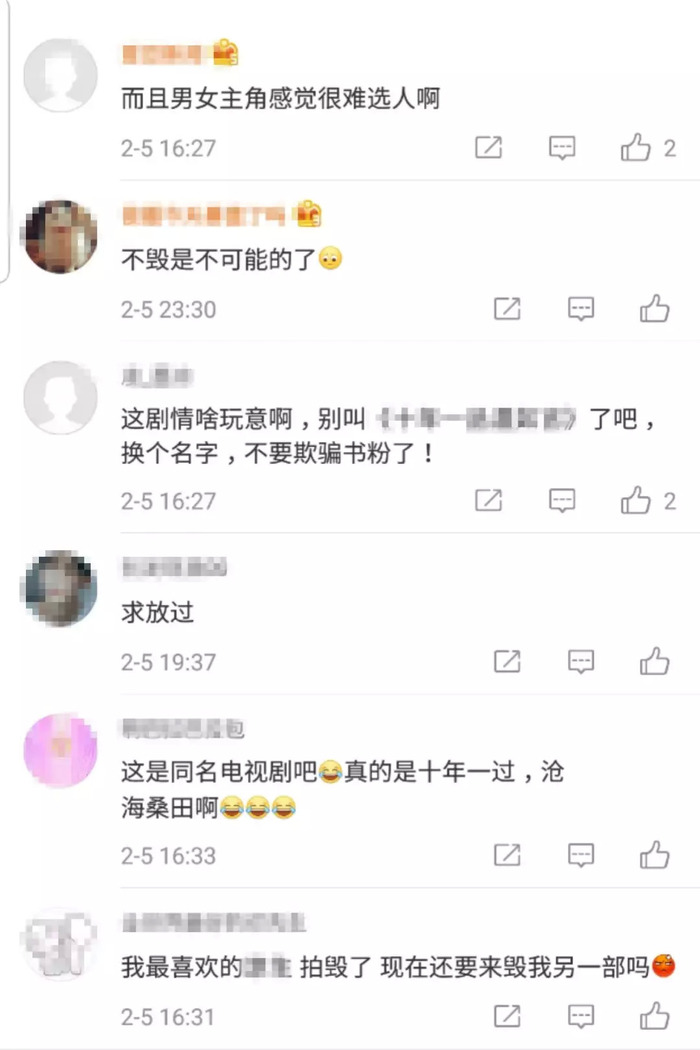This screenshot has height=1050, width=700.
Task: Open the avatar of the '不毁是不可能的了' commenter
Action: tap(60, 237)
